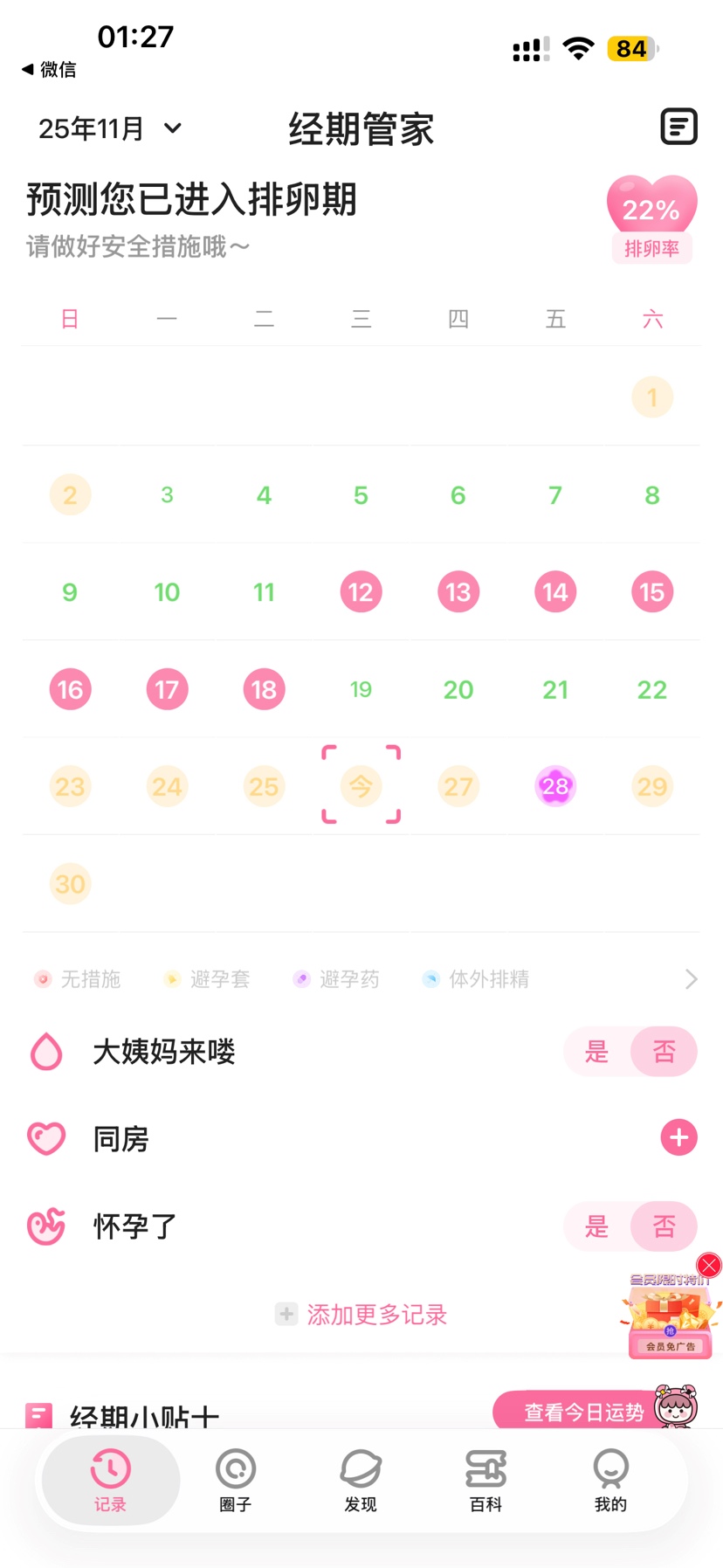Open the 百科 tab
Screen dimensions: 723x1568
(x=485, y=1480)
